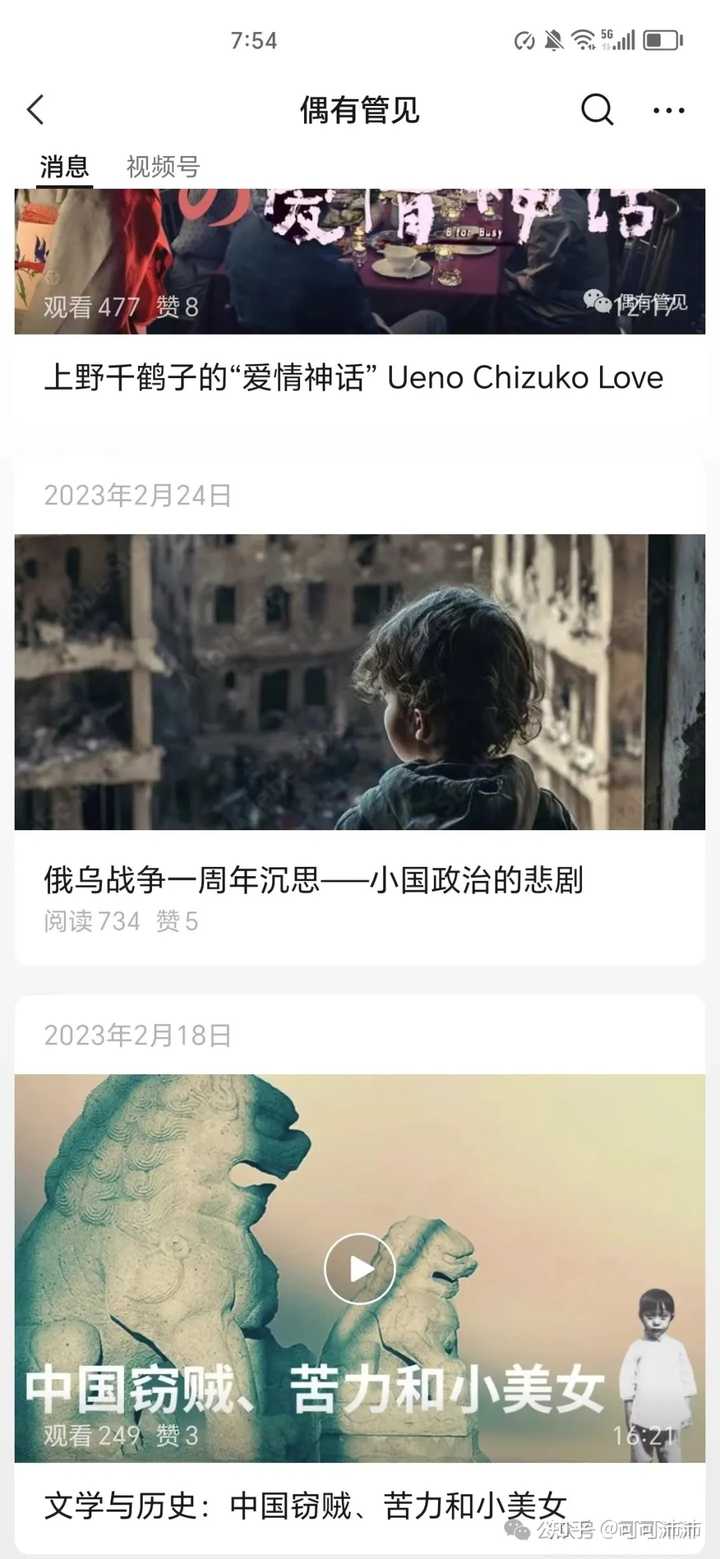Open the three-dot overflow menu

pyautogui.click(x=669, y=110)
